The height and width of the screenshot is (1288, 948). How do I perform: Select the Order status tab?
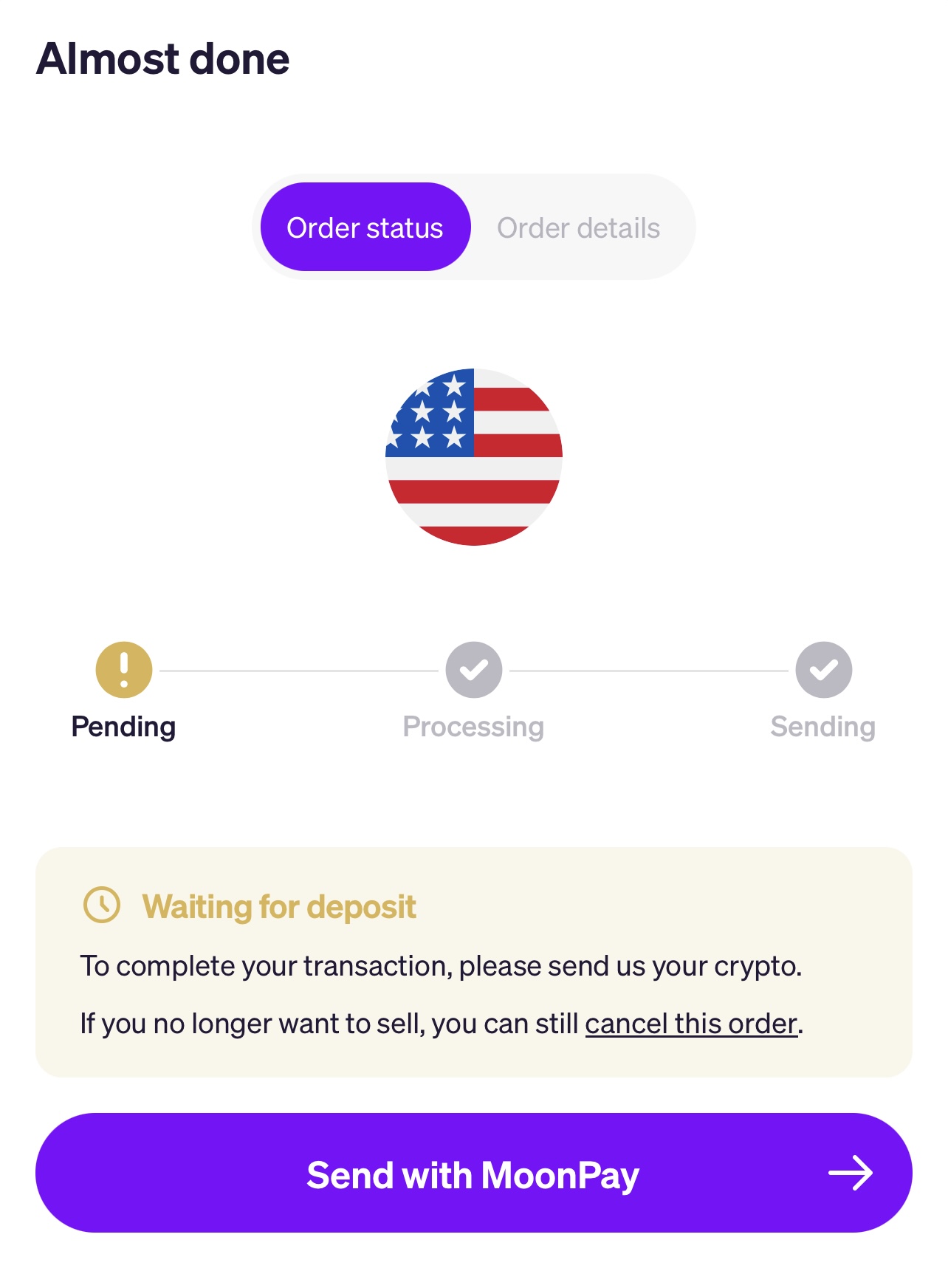(365, 228)
